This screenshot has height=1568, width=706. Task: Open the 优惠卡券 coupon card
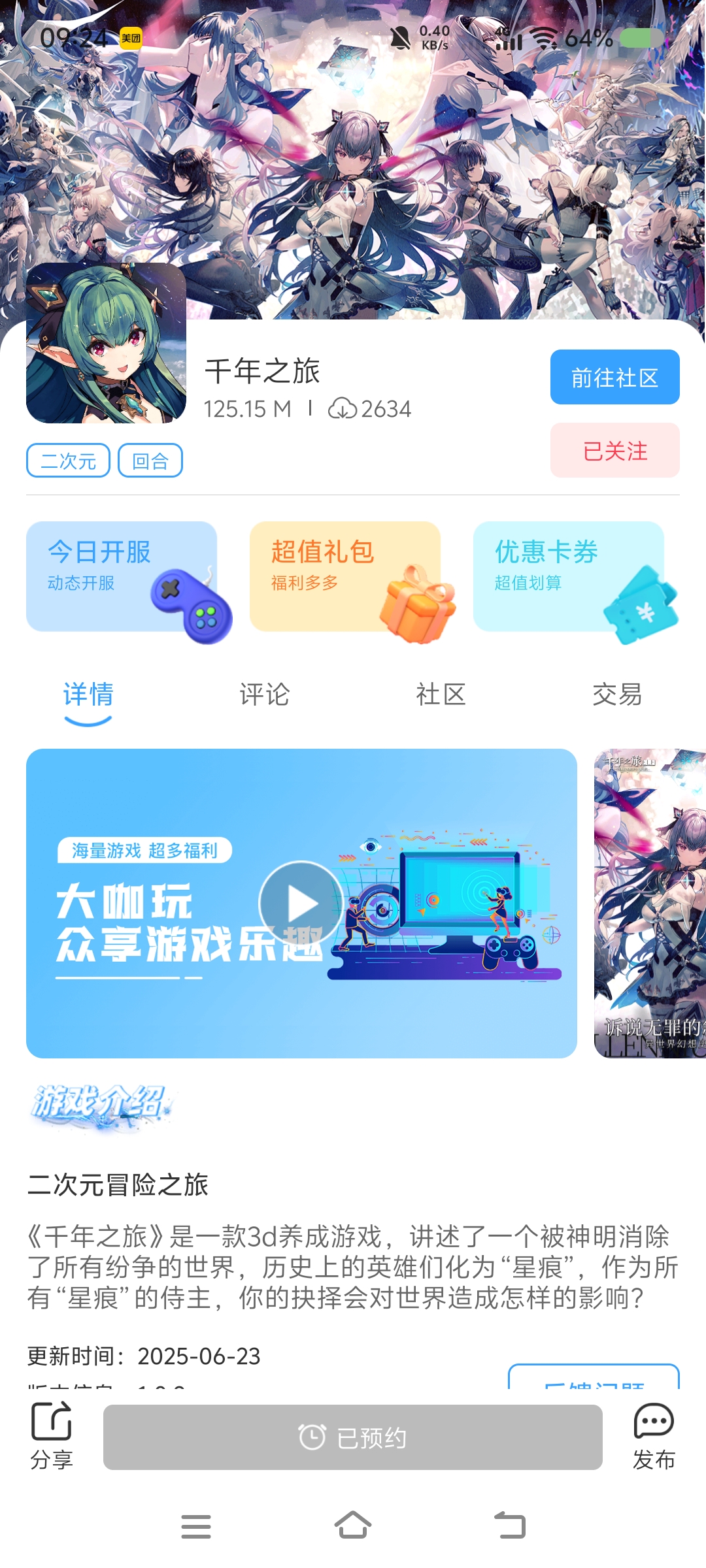[569, 576]
